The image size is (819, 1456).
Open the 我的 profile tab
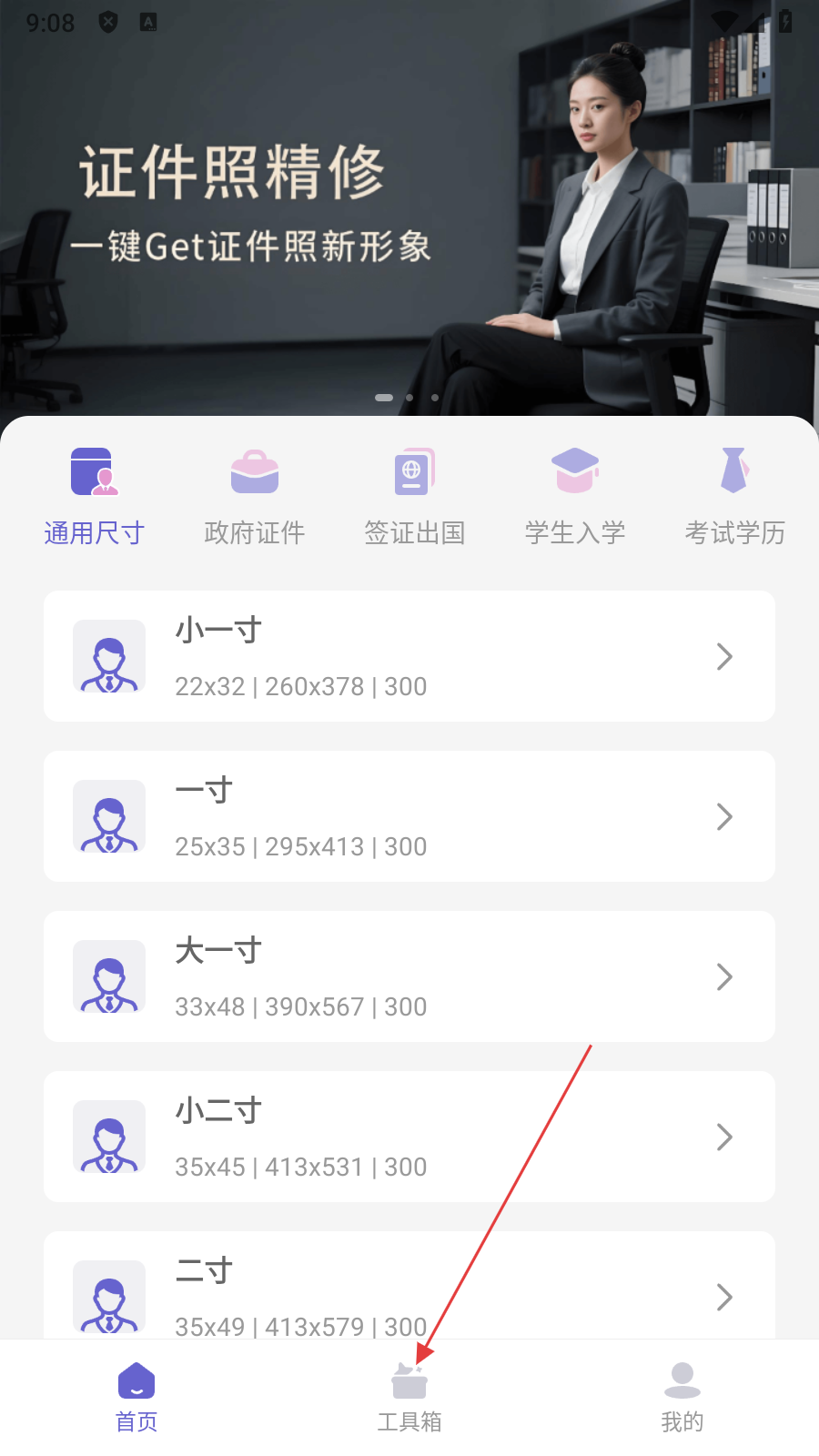[682, 1397]
